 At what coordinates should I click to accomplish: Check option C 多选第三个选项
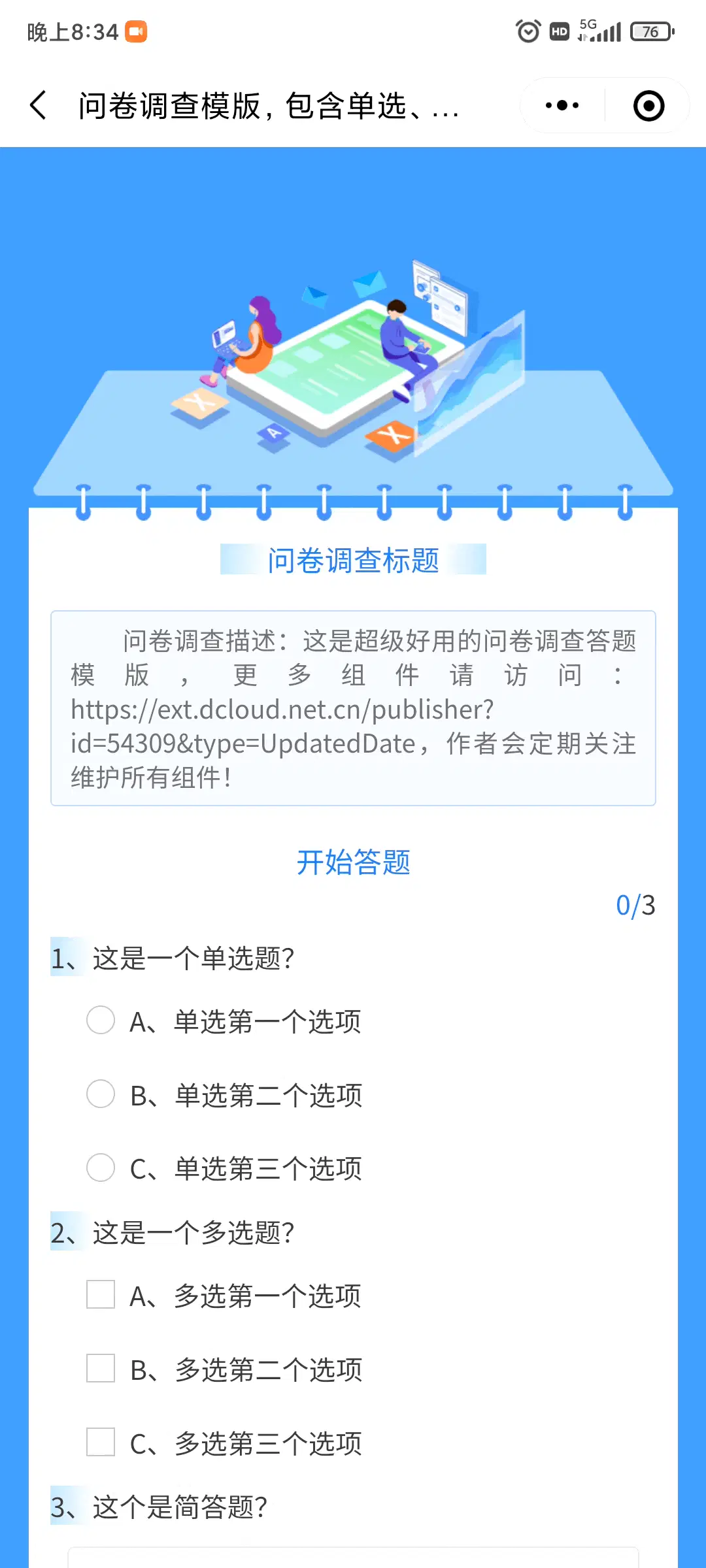tap(101, 1443)
